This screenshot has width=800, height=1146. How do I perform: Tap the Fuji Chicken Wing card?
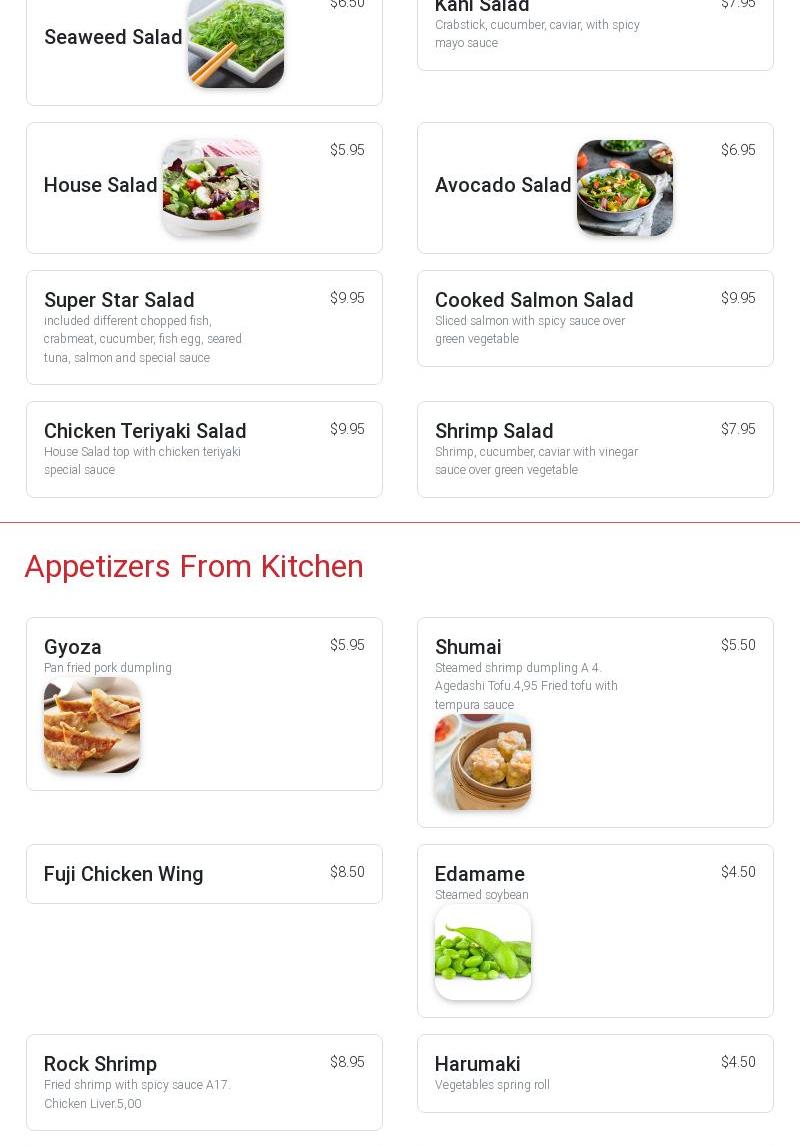coord(204,874)
